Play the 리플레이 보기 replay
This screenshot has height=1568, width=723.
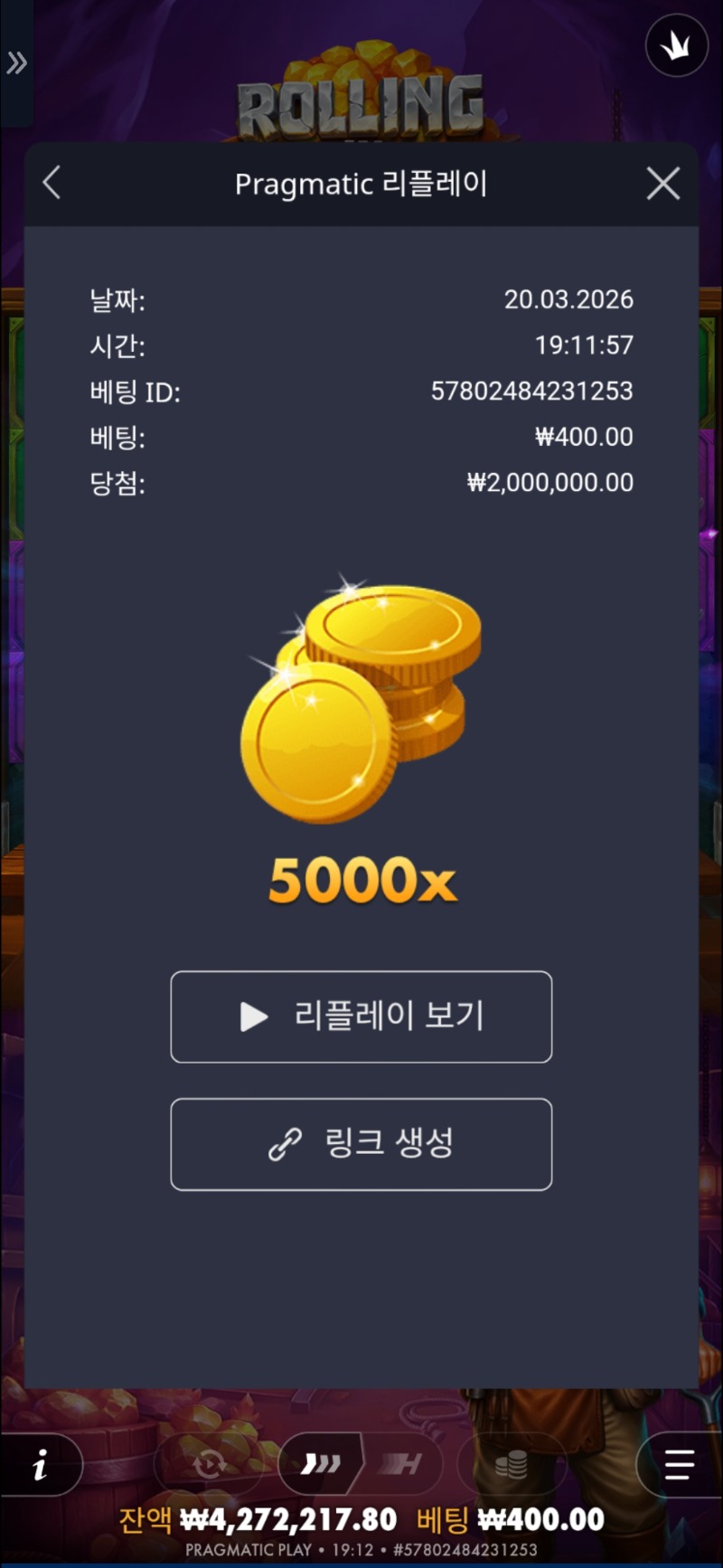tap(361, 1016)
